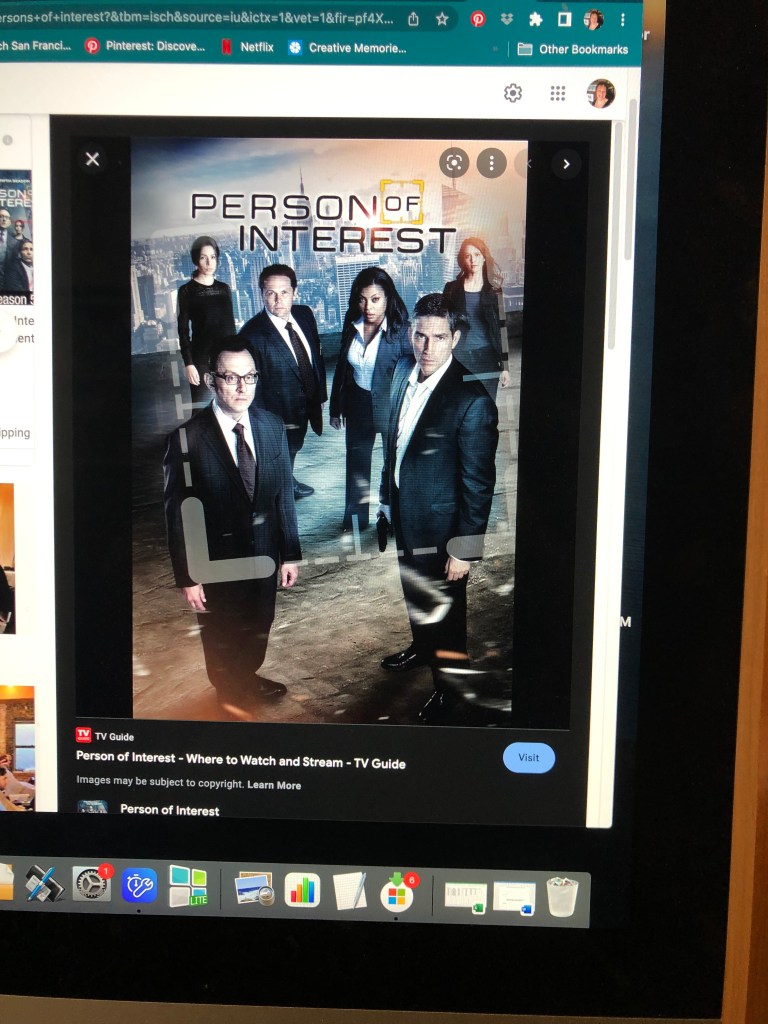Open the Trash in the Dock
Screen dimensions: 768x1024
pos(562,896)
